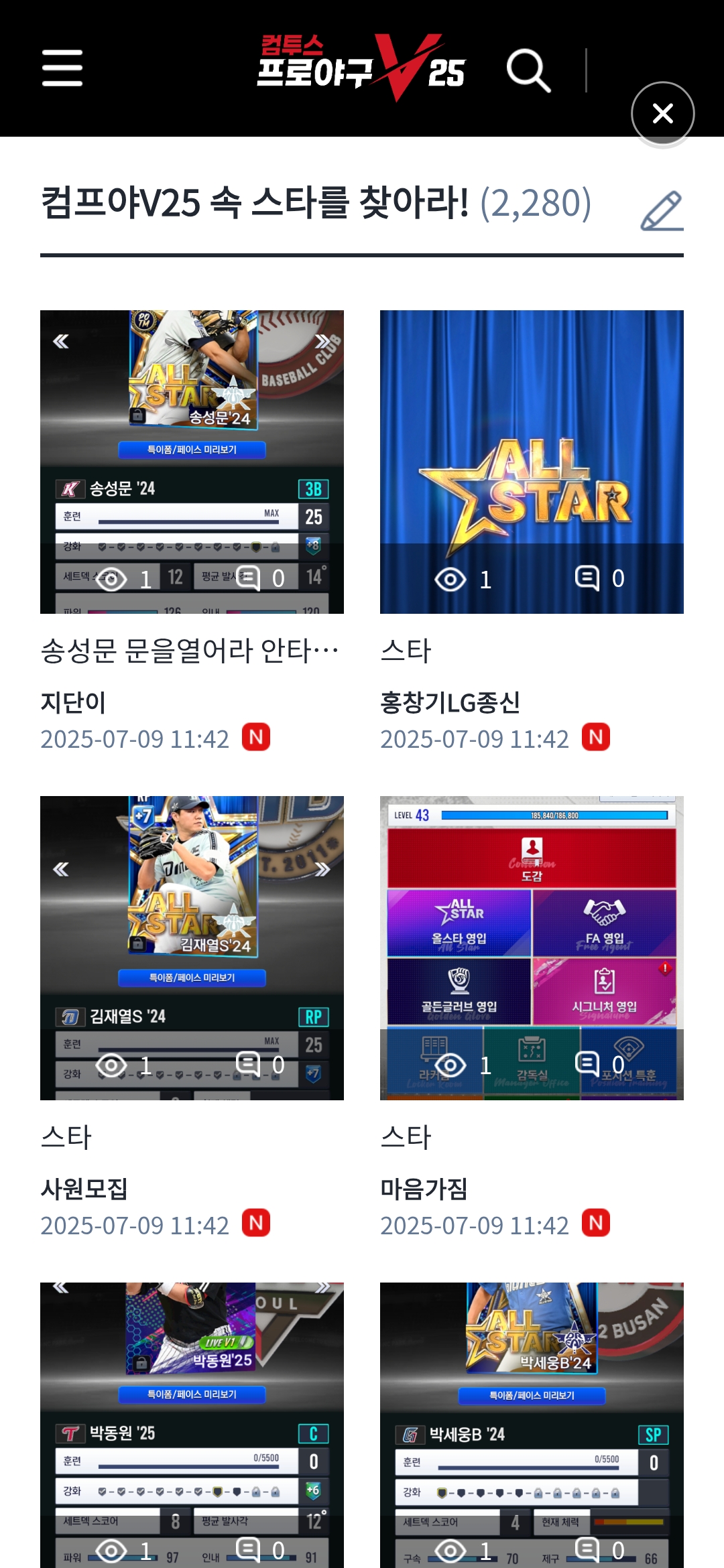Open the search magnifier
724x1568 pixels.
point(528,70)
